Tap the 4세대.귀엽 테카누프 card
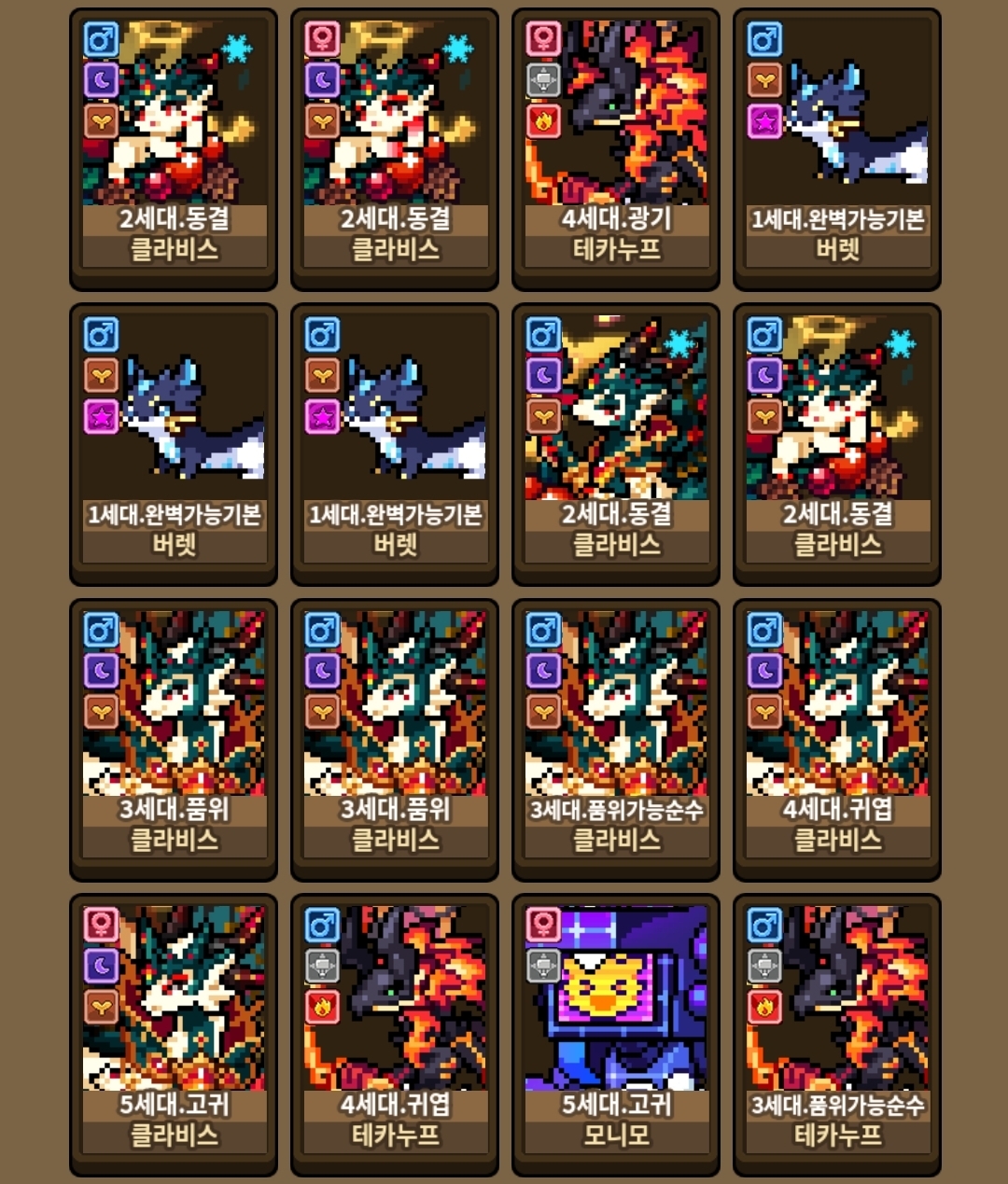The height and width of the screenshot is (1184, 1008). [x=395, y=1034]
